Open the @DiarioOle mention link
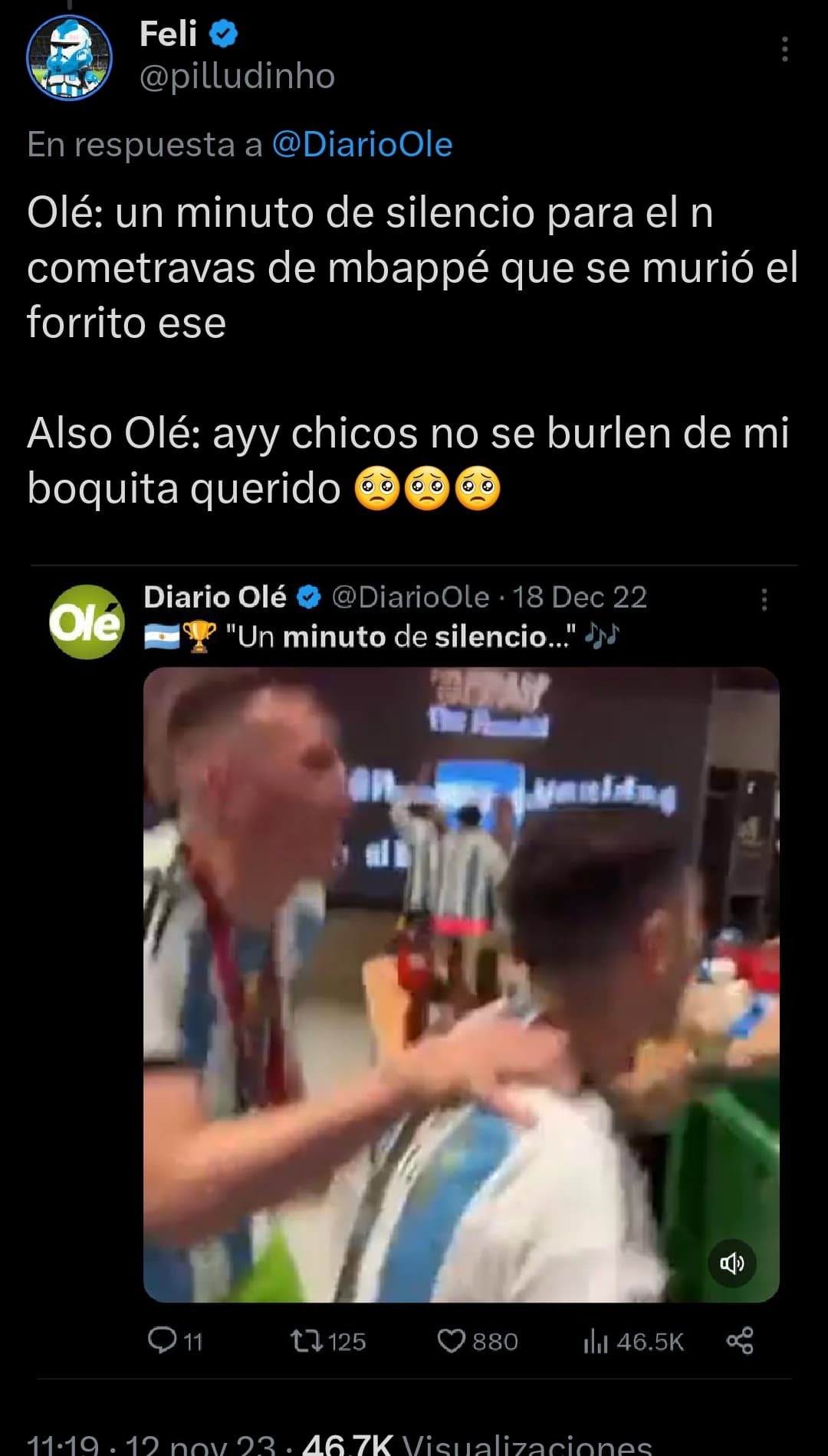 tap(362, 144)
